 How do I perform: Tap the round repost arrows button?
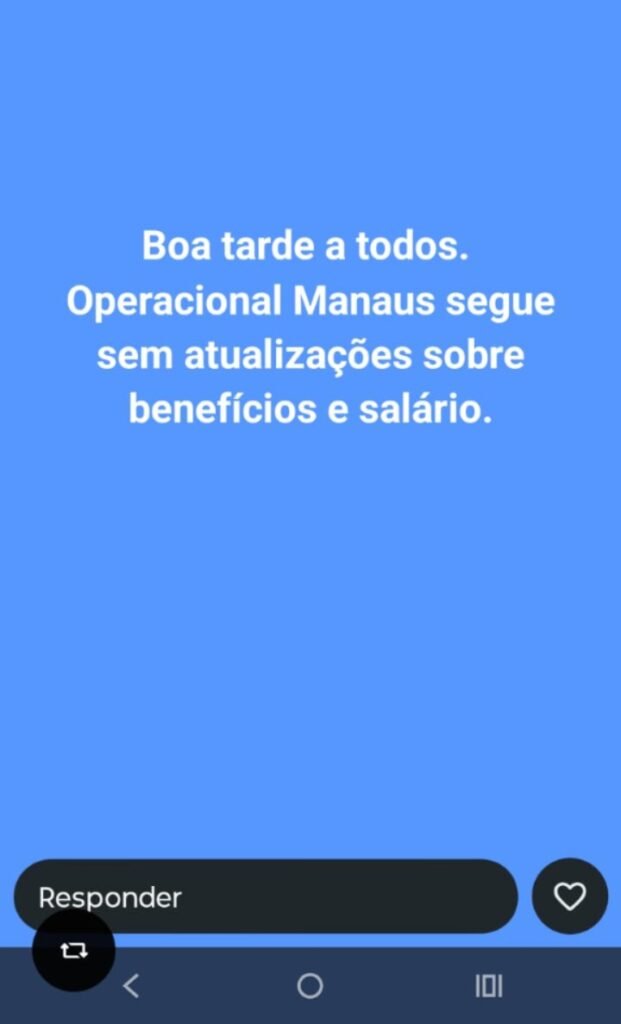pyautogui.click(x=74, y=951)
